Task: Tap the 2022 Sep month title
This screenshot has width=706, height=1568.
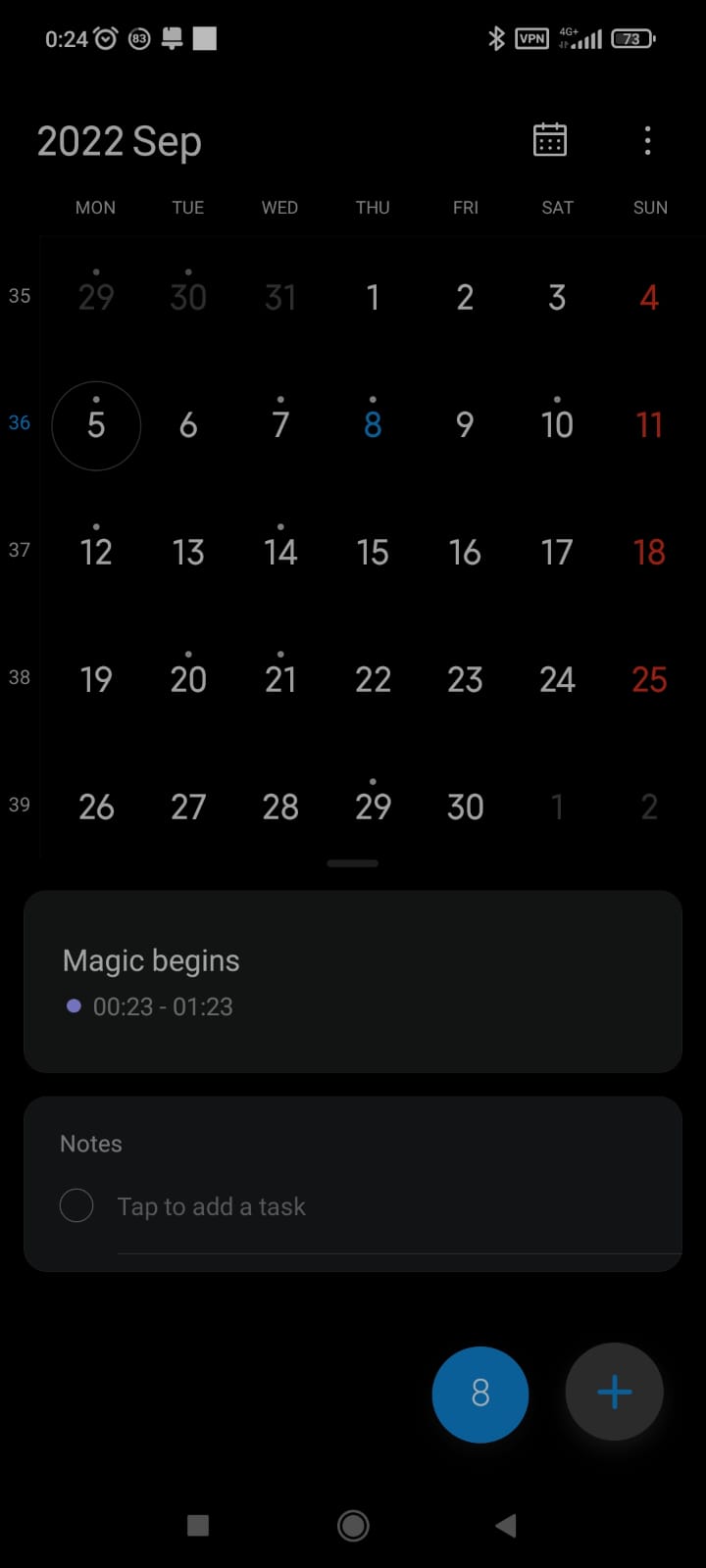Action: click(120, 142)
